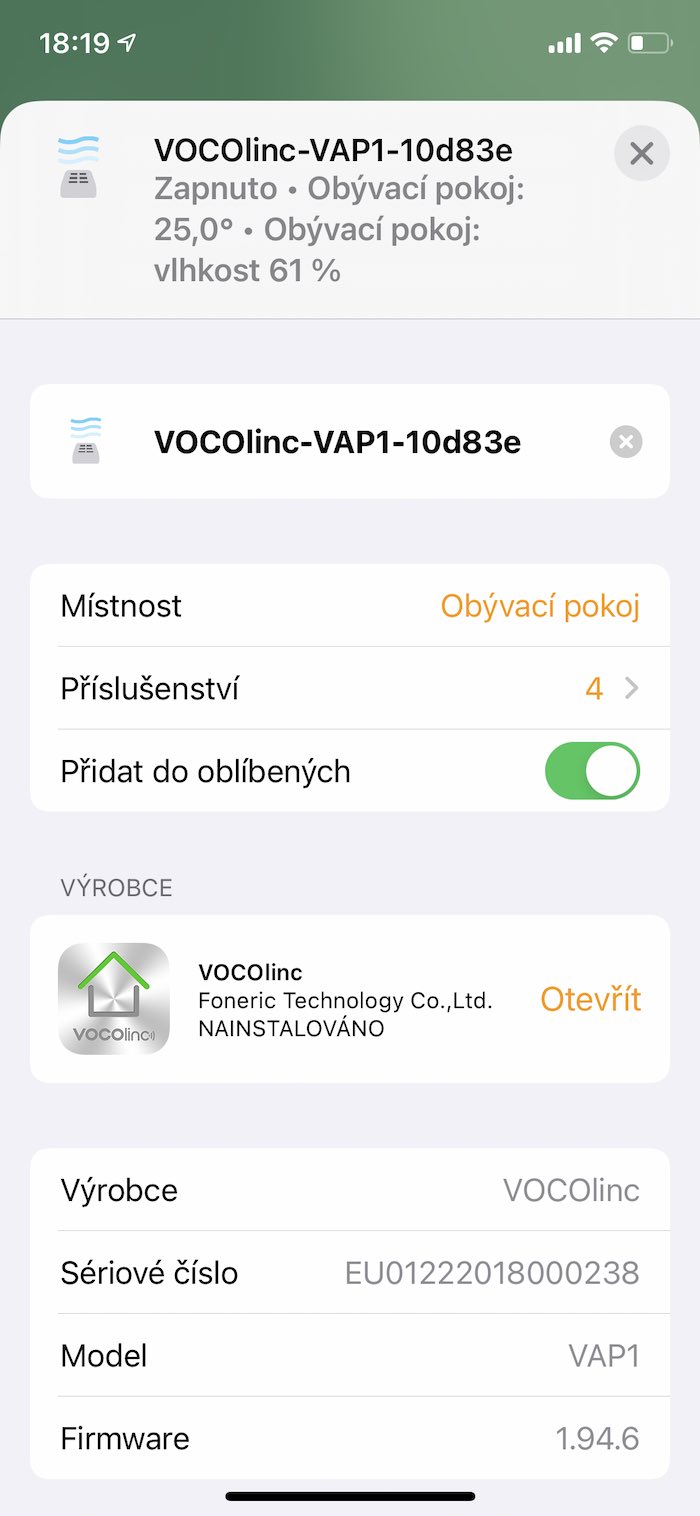This screenshot has width=700, height=1516.
Task: Open the Příslušenství list
Action: [350, 689]
